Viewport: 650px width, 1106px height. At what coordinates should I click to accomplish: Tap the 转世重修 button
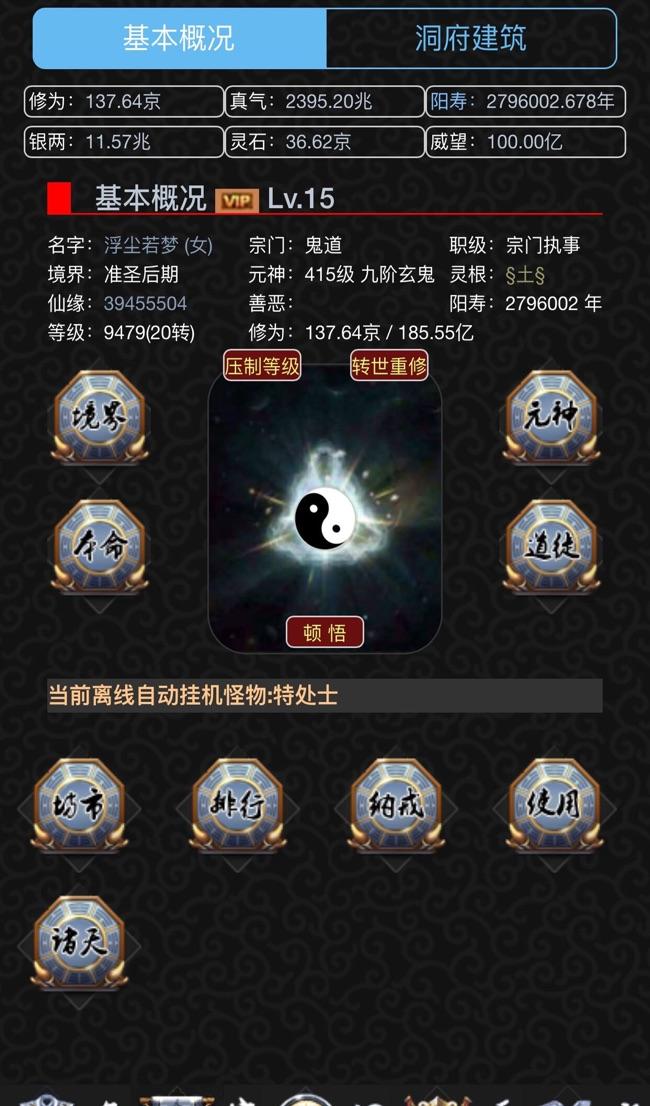point(389,366)
